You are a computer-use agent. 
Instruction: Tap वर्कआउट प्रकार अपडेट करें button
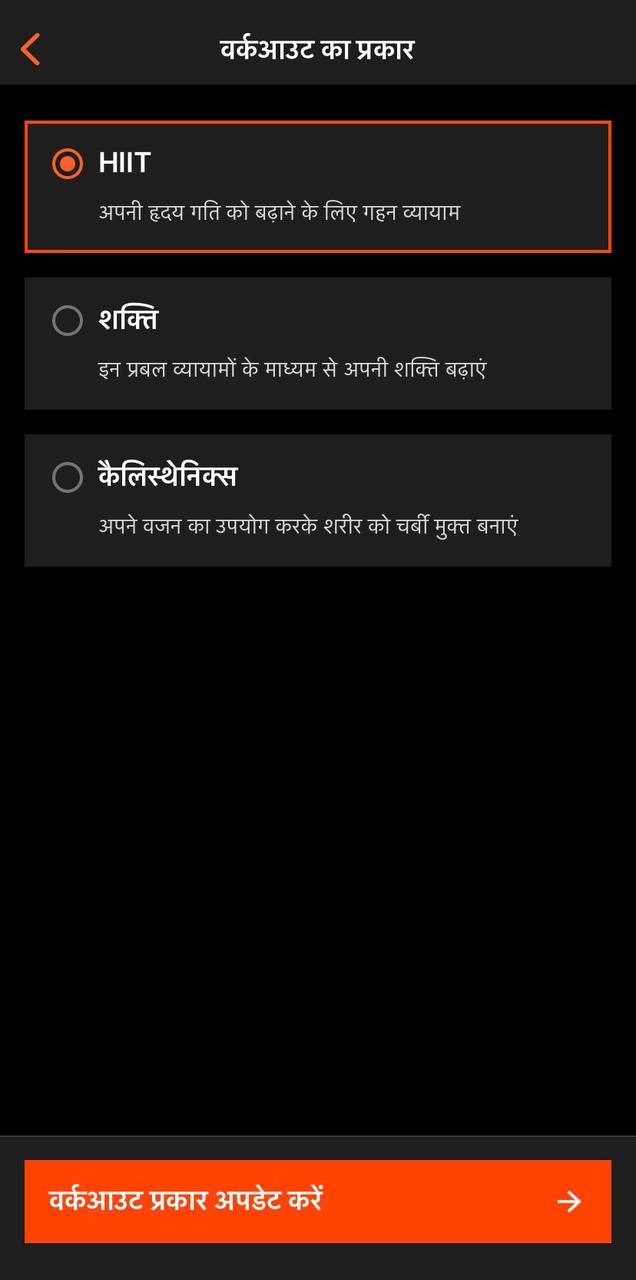pos(317,1201)
